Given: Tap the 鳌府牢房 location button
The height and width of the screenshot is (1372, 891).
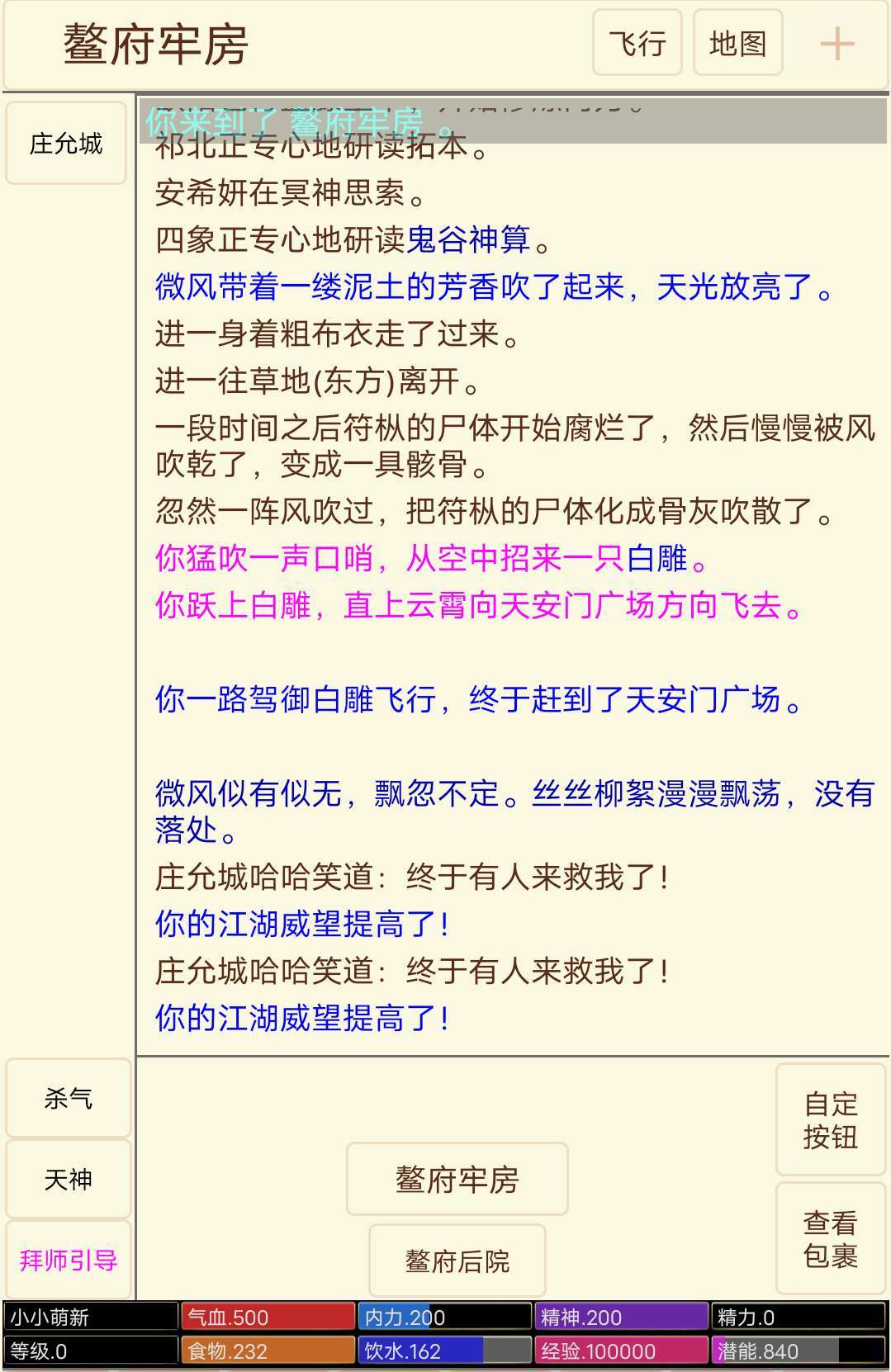Looking at the screenshot, I should coord(457,1179).
